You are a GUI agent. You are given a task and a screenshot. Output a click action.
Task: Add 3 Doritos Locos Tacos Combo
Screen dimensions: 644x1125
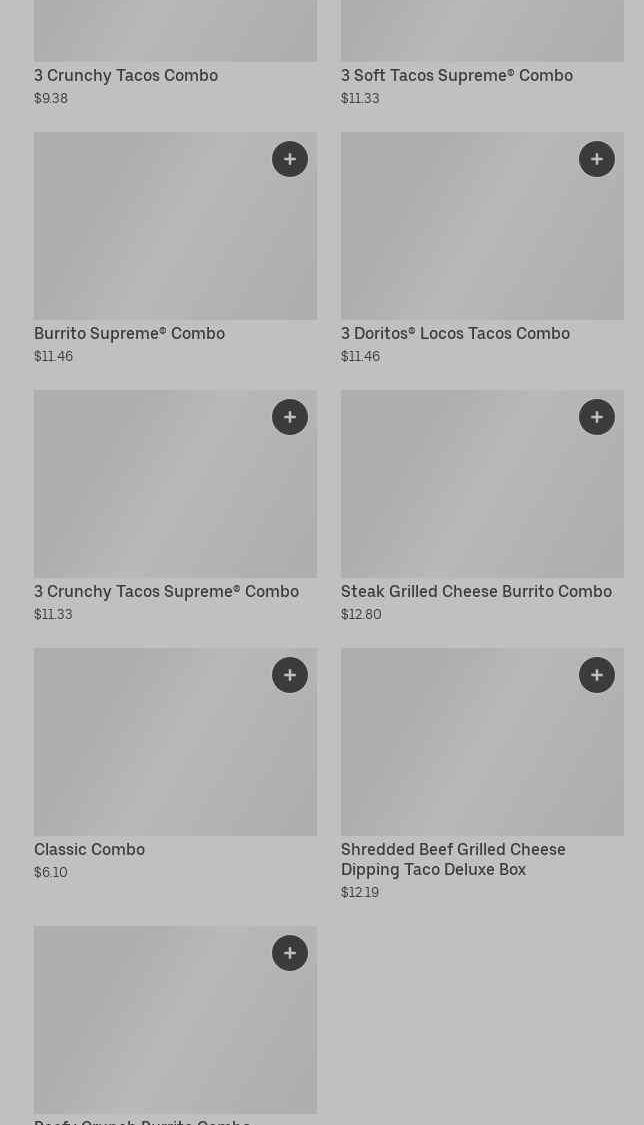(x=597, y=159)
